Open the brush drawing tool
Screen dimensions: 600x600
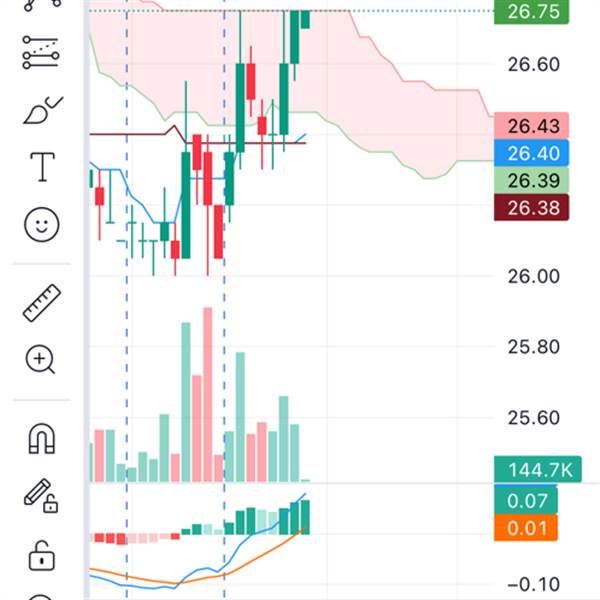pos(42,110)
